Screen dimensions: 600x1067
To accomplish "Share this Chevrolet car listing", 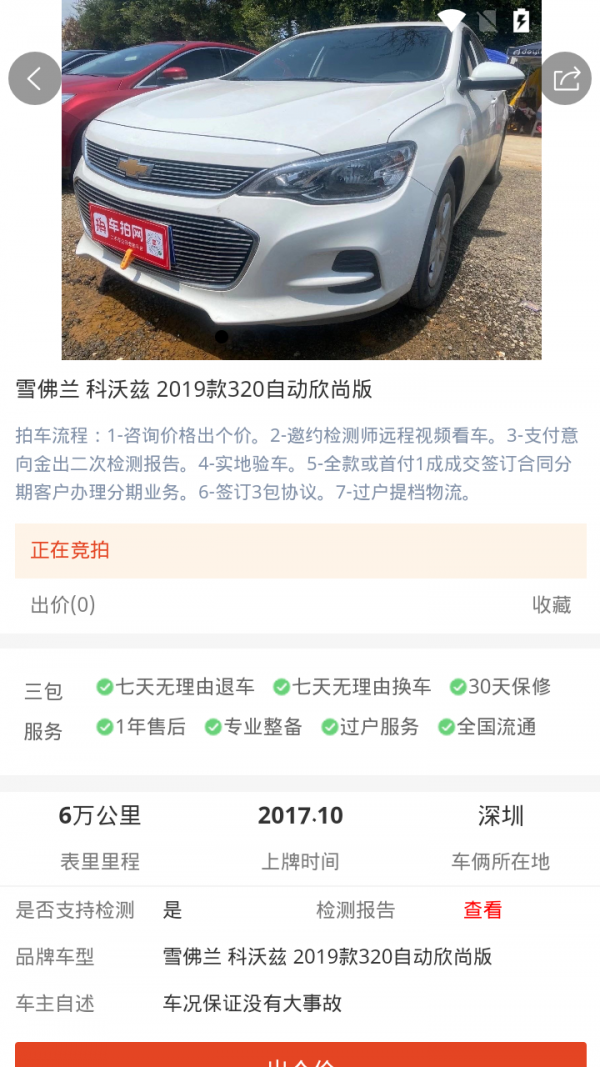I will [x=566, y=78].
